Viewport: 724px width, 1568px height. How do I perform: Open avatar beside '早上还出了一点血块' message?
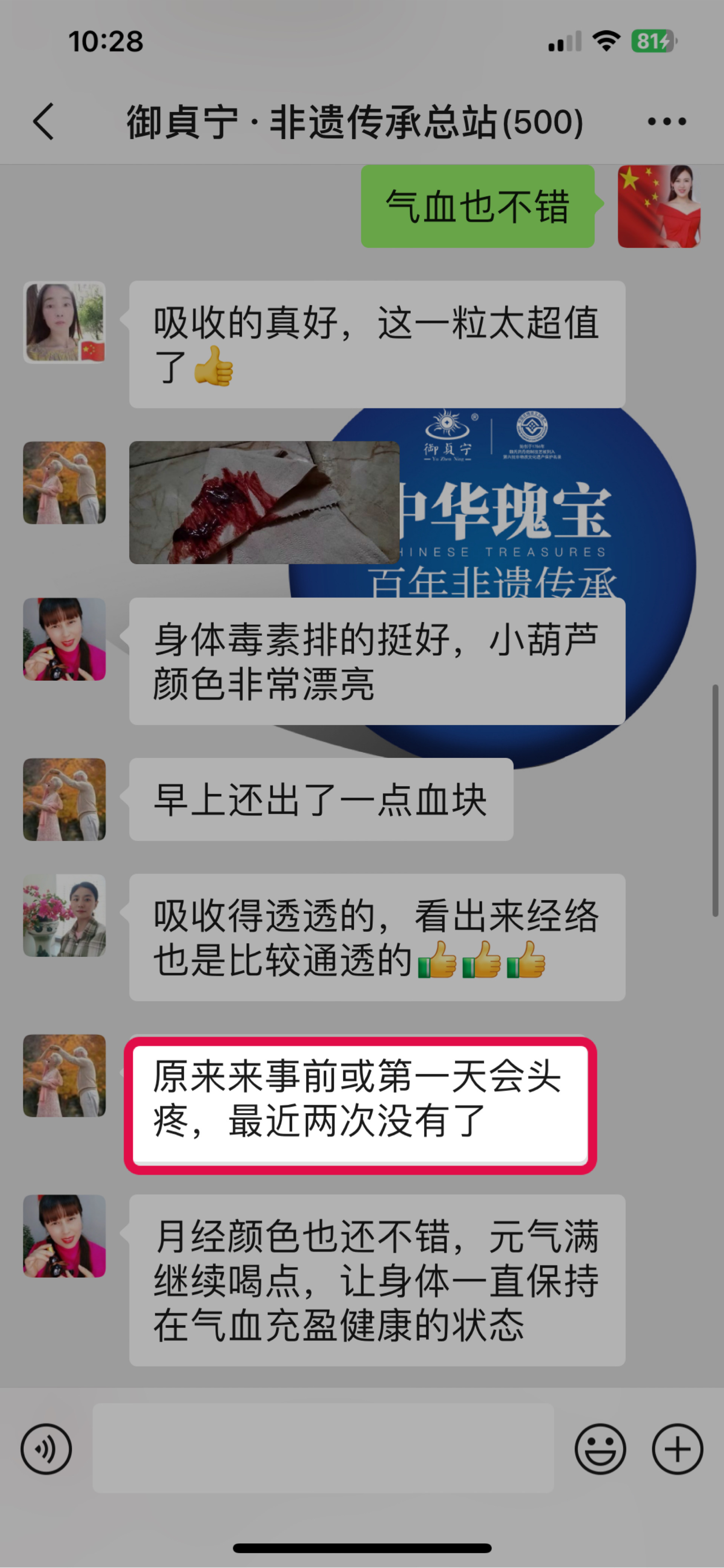pyautogui.click(x=64, y=799)
